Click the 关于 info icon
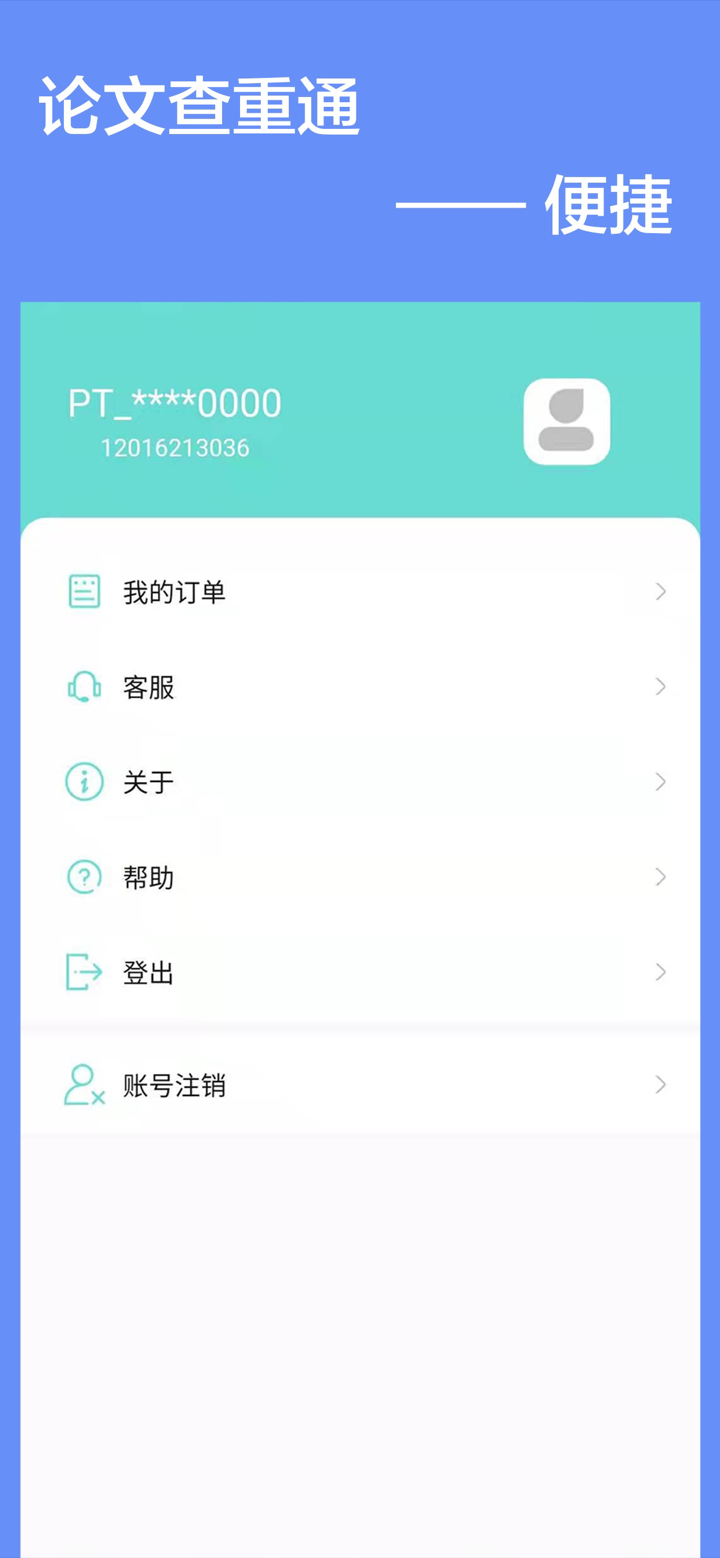 tap(83, 782)
